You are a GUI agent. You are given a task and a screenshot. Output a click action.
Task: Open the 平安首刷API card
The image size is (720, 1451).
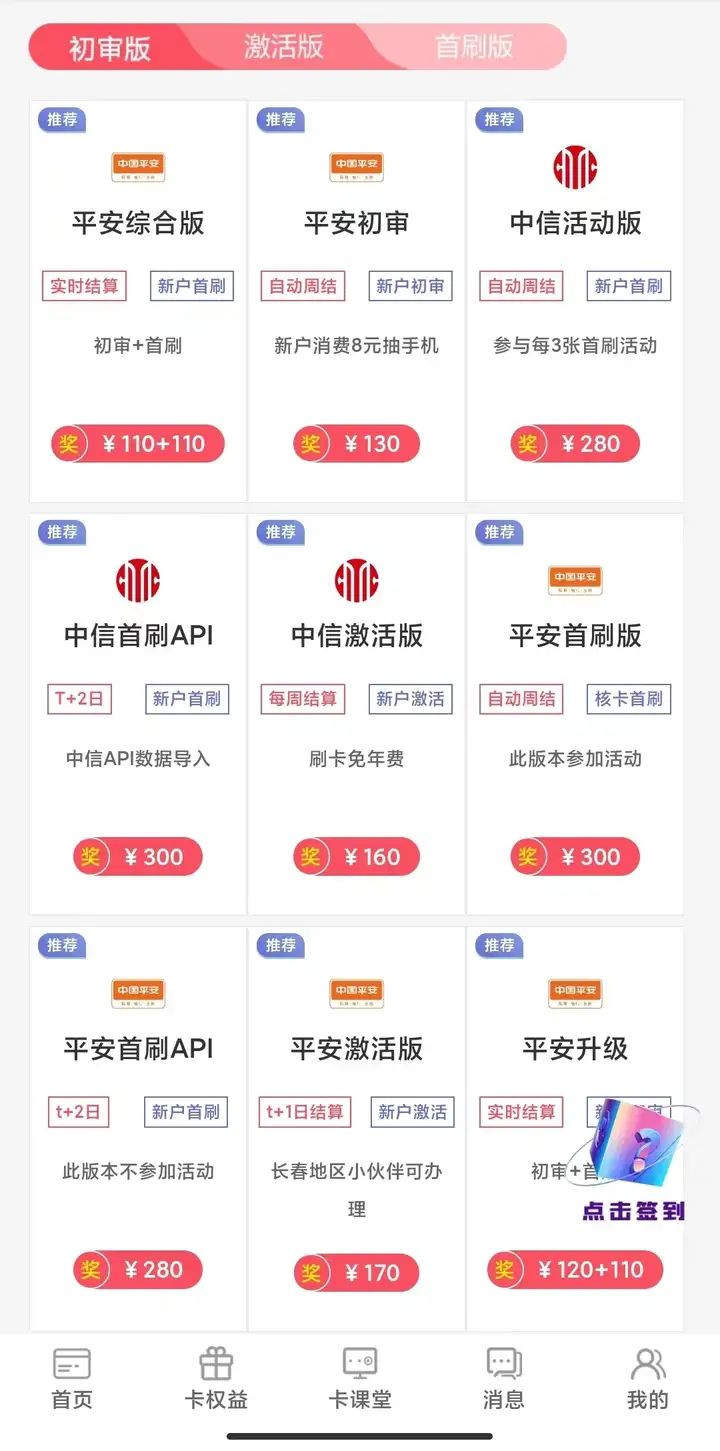point(138,1127)
